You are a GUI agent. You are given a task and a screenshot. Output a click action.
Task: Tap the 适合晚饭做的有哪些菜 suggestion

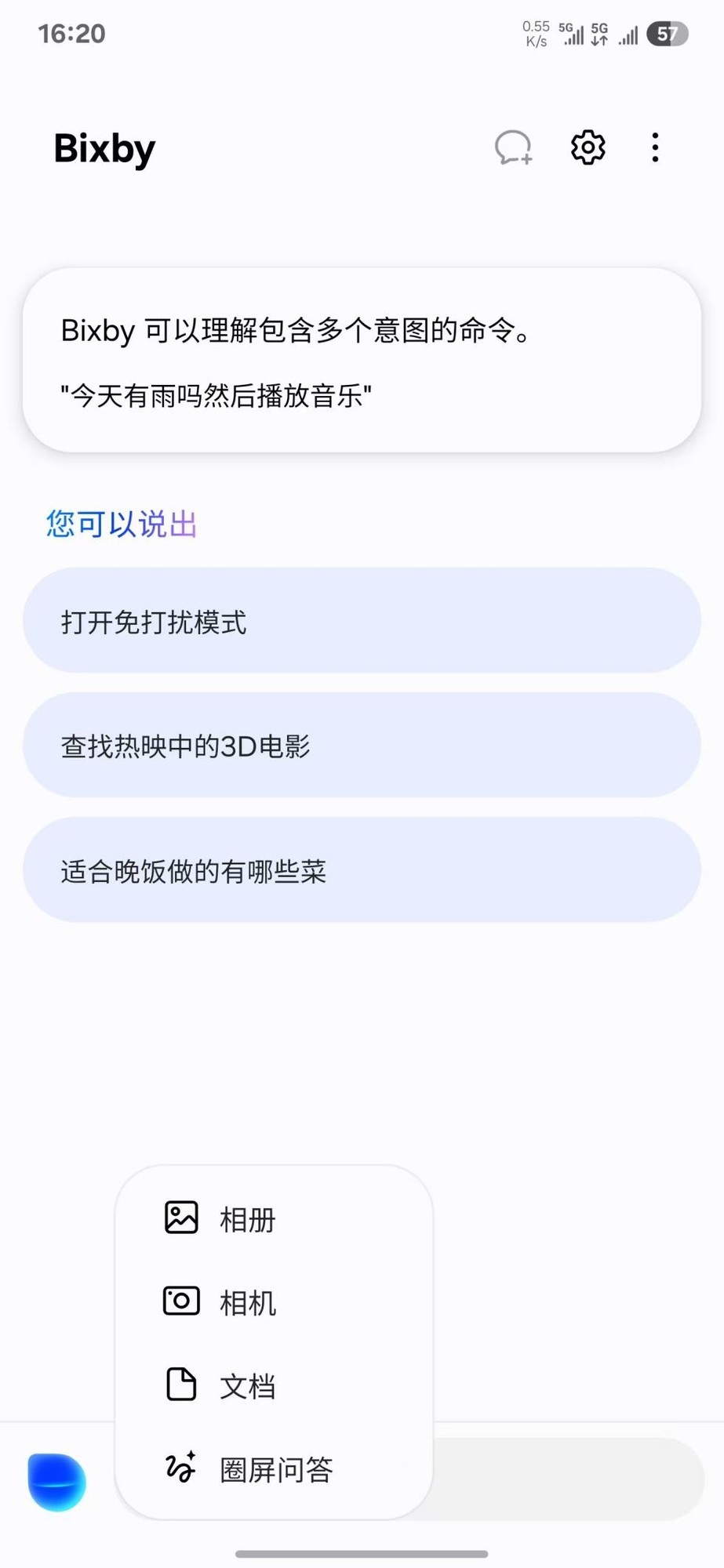(362, 870)
